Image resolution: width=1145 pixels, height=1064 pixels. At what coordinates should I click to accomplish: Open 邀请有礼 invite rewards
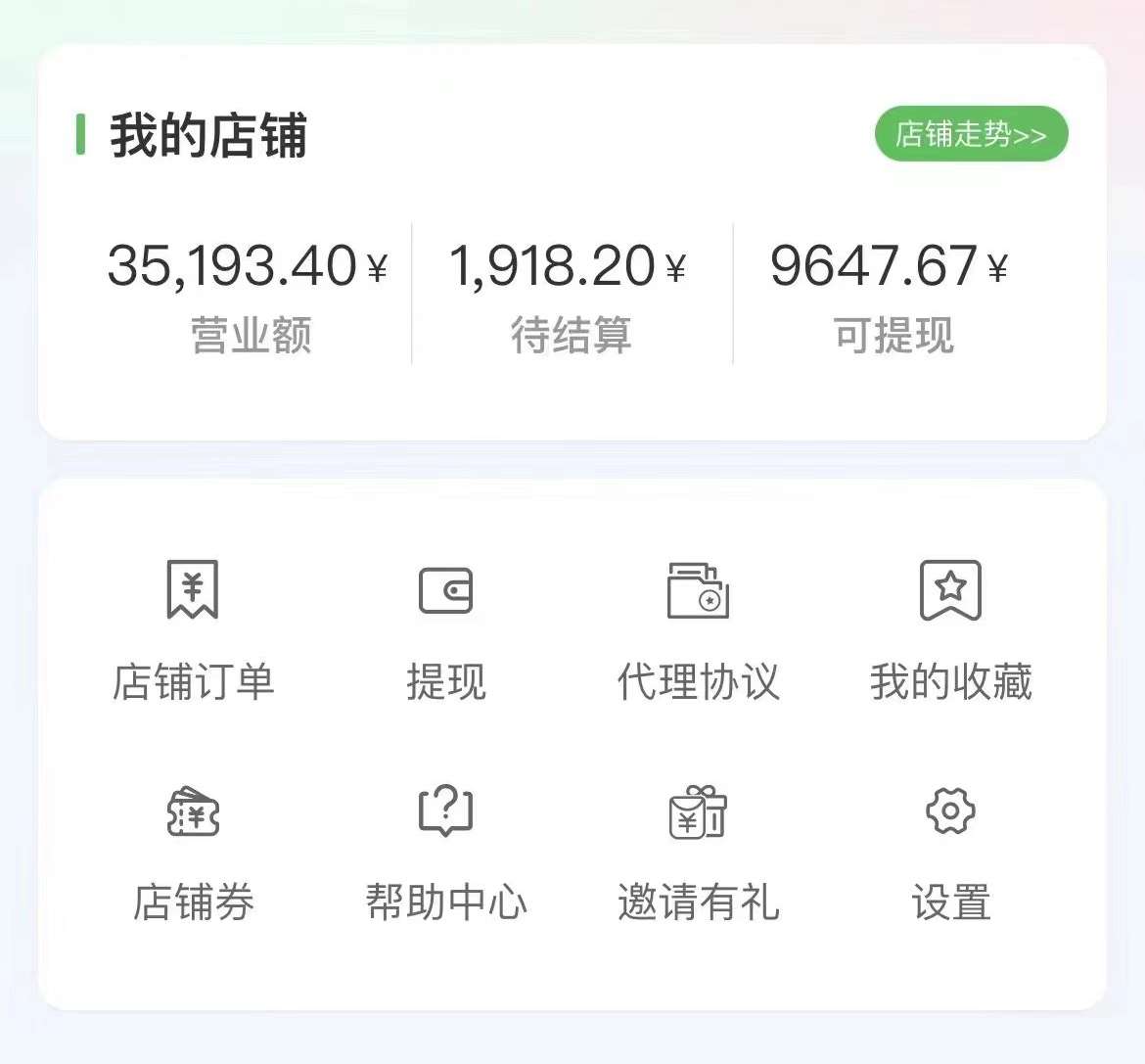(698, 850)
